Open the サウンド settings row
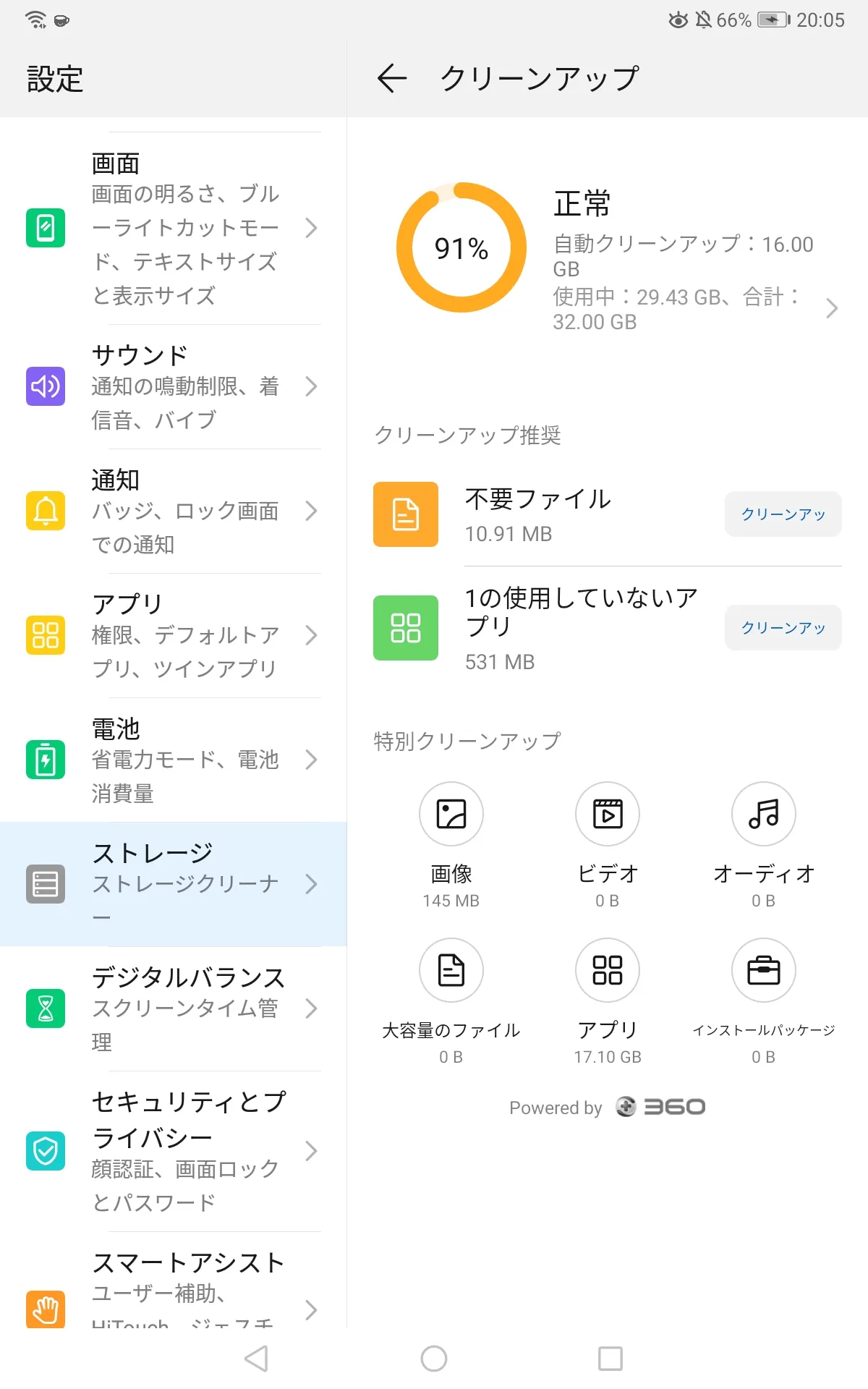Viewport: 868px width, 1389px height. [x=174, y=386]
